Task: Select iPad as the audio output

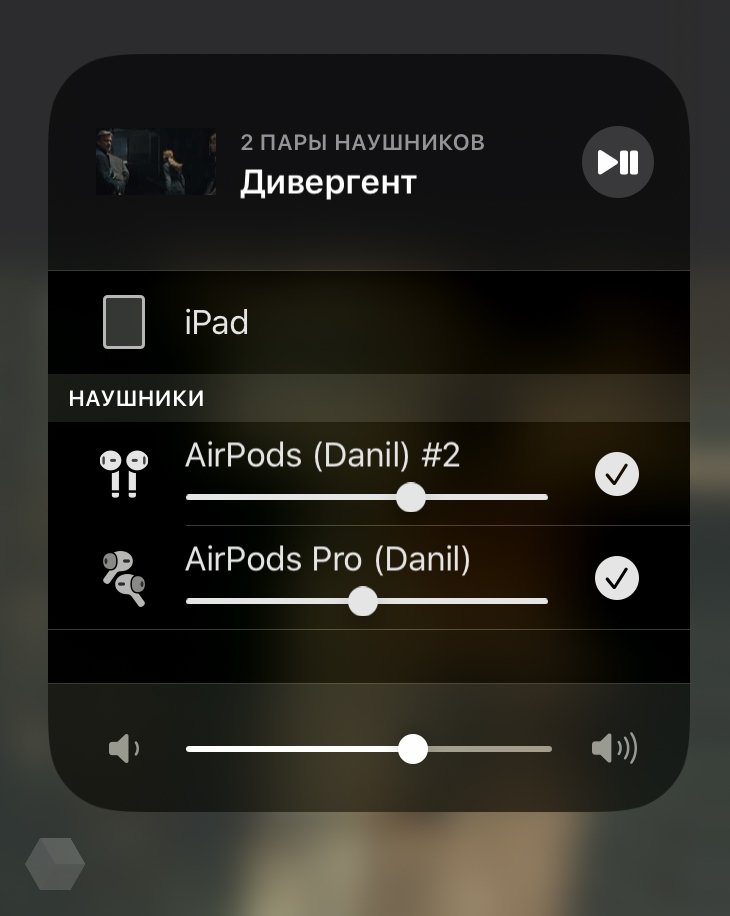Action: tap(216, 323)
